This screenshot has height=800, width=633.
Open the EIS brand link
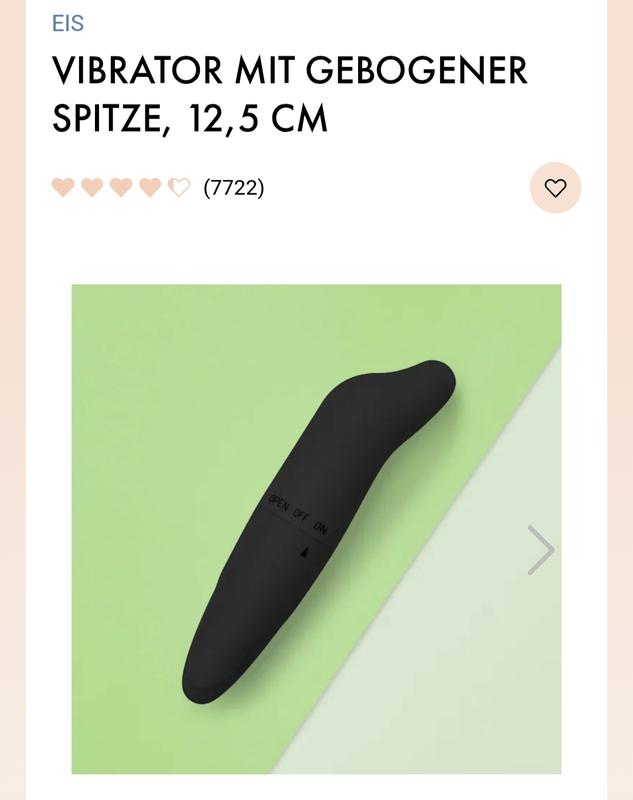tap(68, 23)
